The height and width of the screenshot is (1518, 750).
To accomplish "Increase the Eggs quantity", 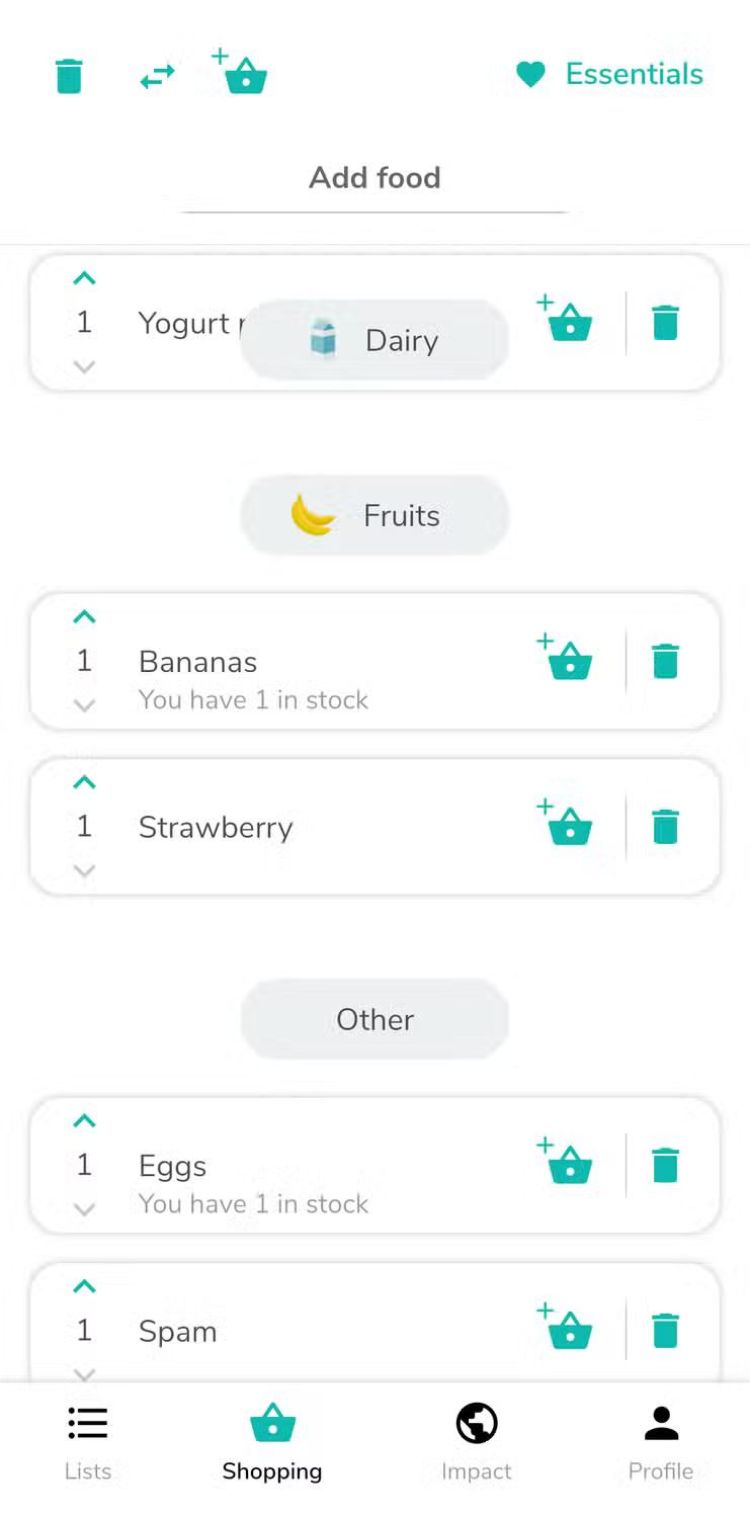I will click(85, 1121).
